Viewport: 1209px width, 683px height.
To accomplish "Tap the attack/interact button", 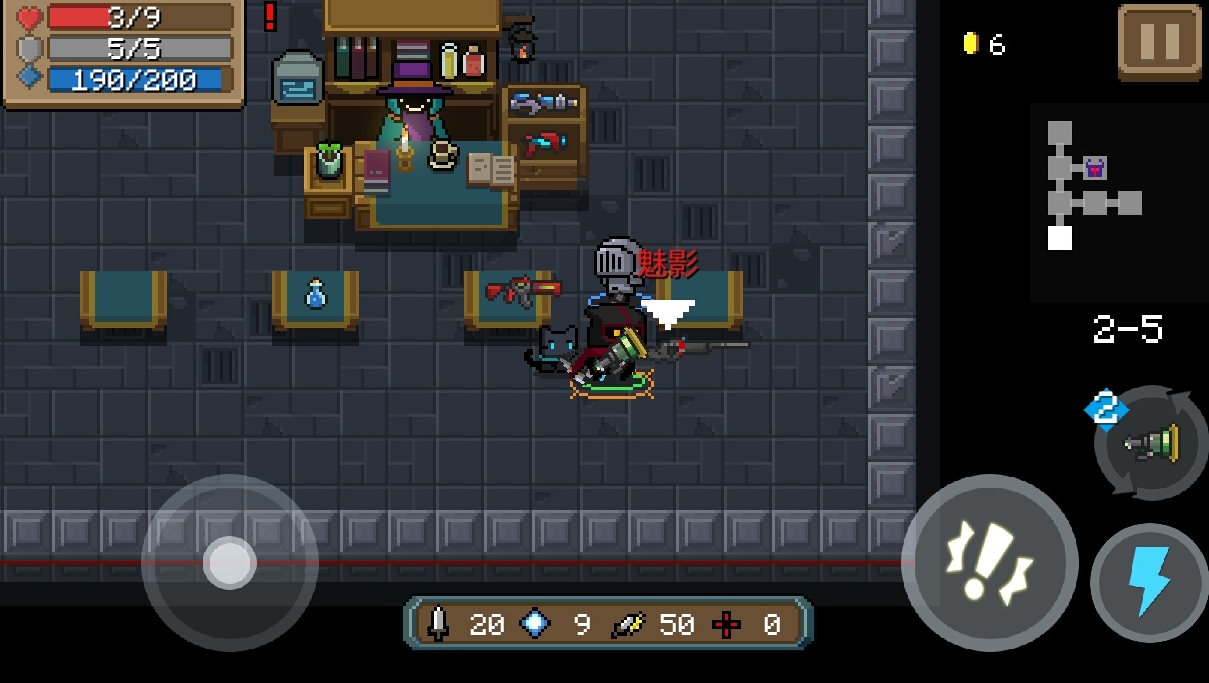I will tap(989, 563).
